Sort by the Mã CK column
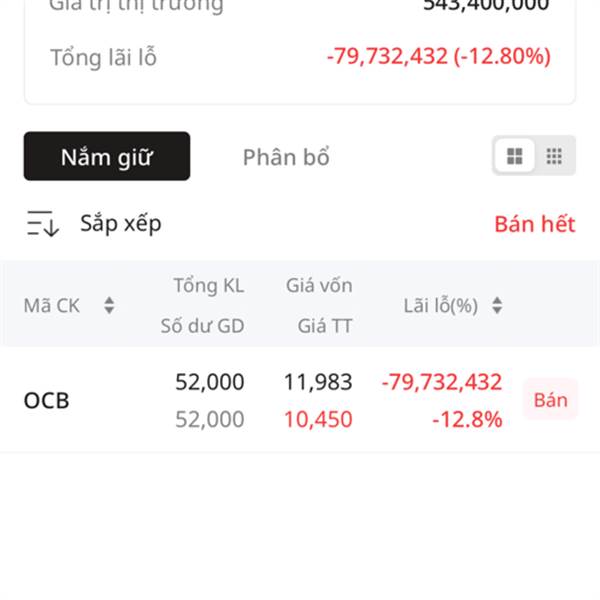The width and height of the screenshot is (600, 600). (69, 306)
